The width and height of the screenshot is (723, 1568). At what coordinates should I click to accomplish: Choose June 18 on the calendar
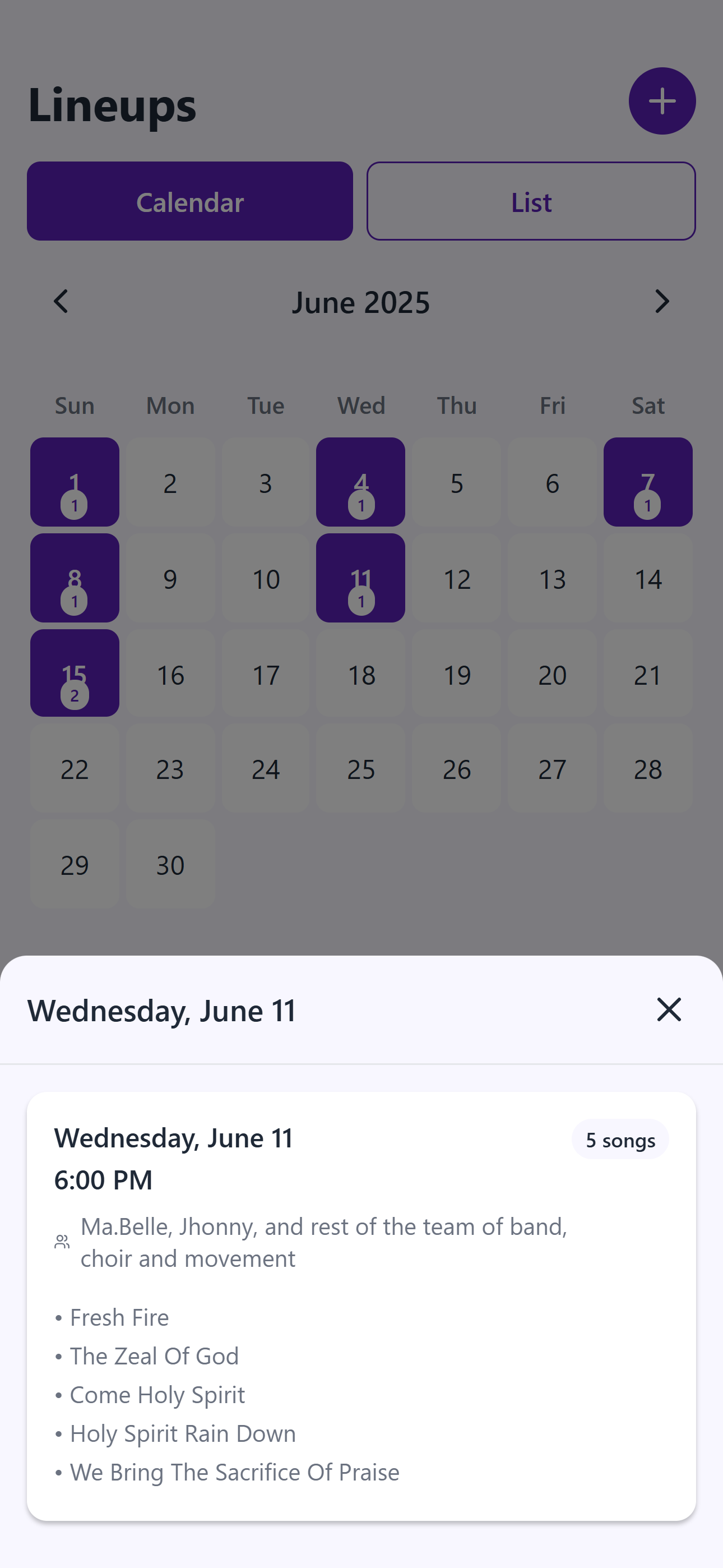(361, 673)
